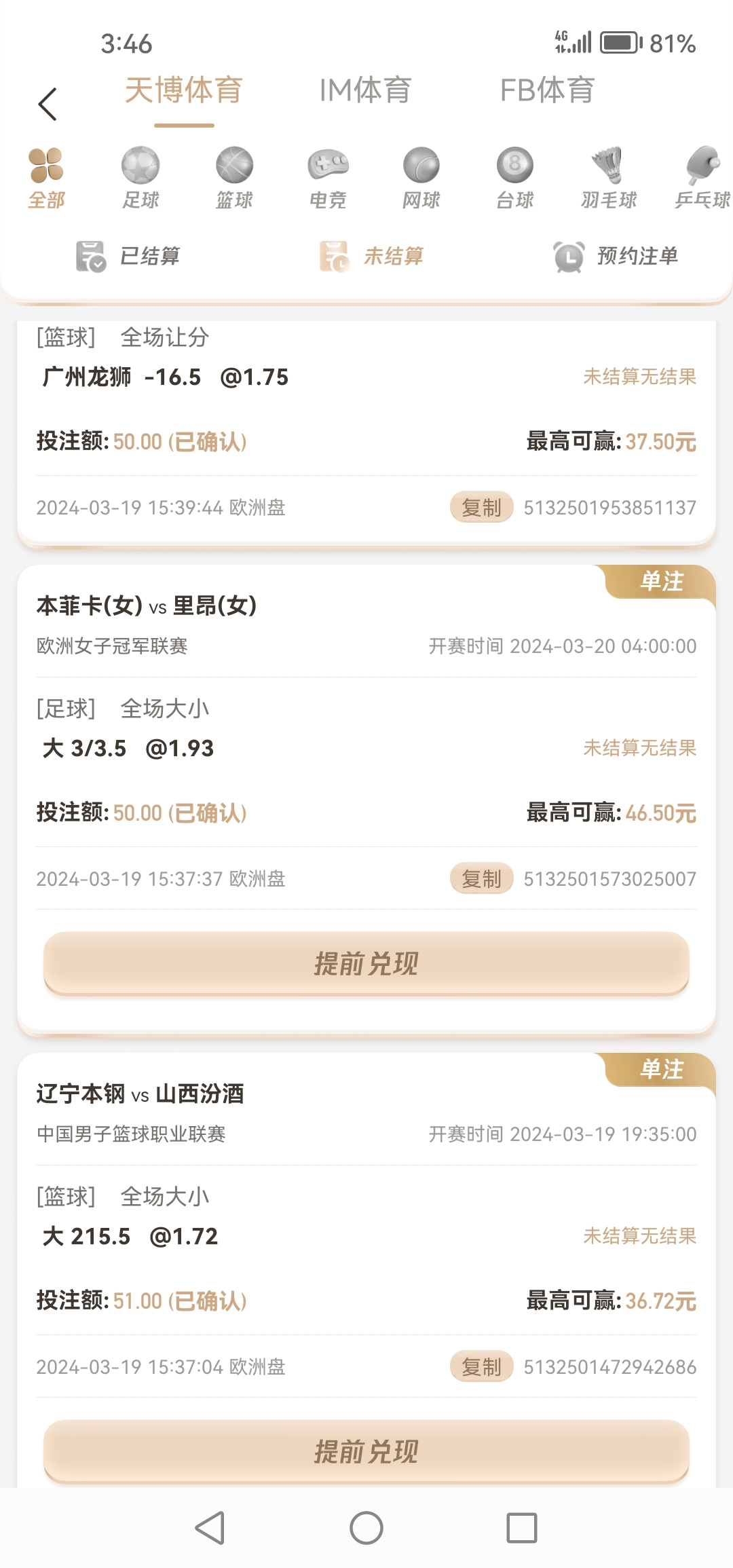Image resolution: width=733 pixels, height=1568 pixels.
Task: Filter bets by 足球
Action: pos(140,178)
